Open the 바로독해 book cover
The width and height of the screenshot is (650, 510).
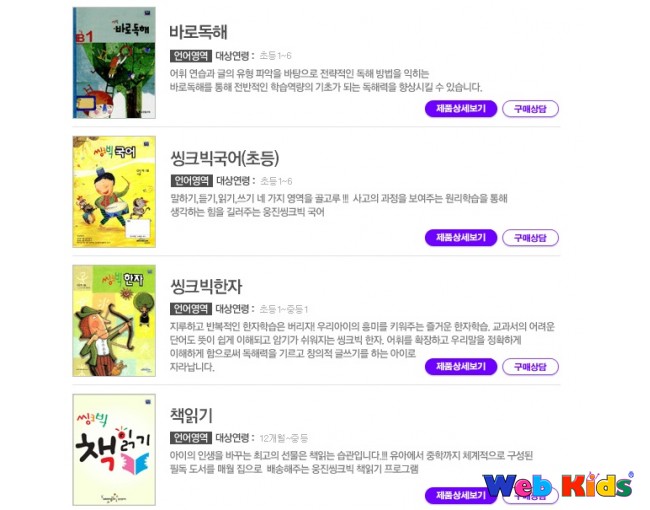(114, 62)
